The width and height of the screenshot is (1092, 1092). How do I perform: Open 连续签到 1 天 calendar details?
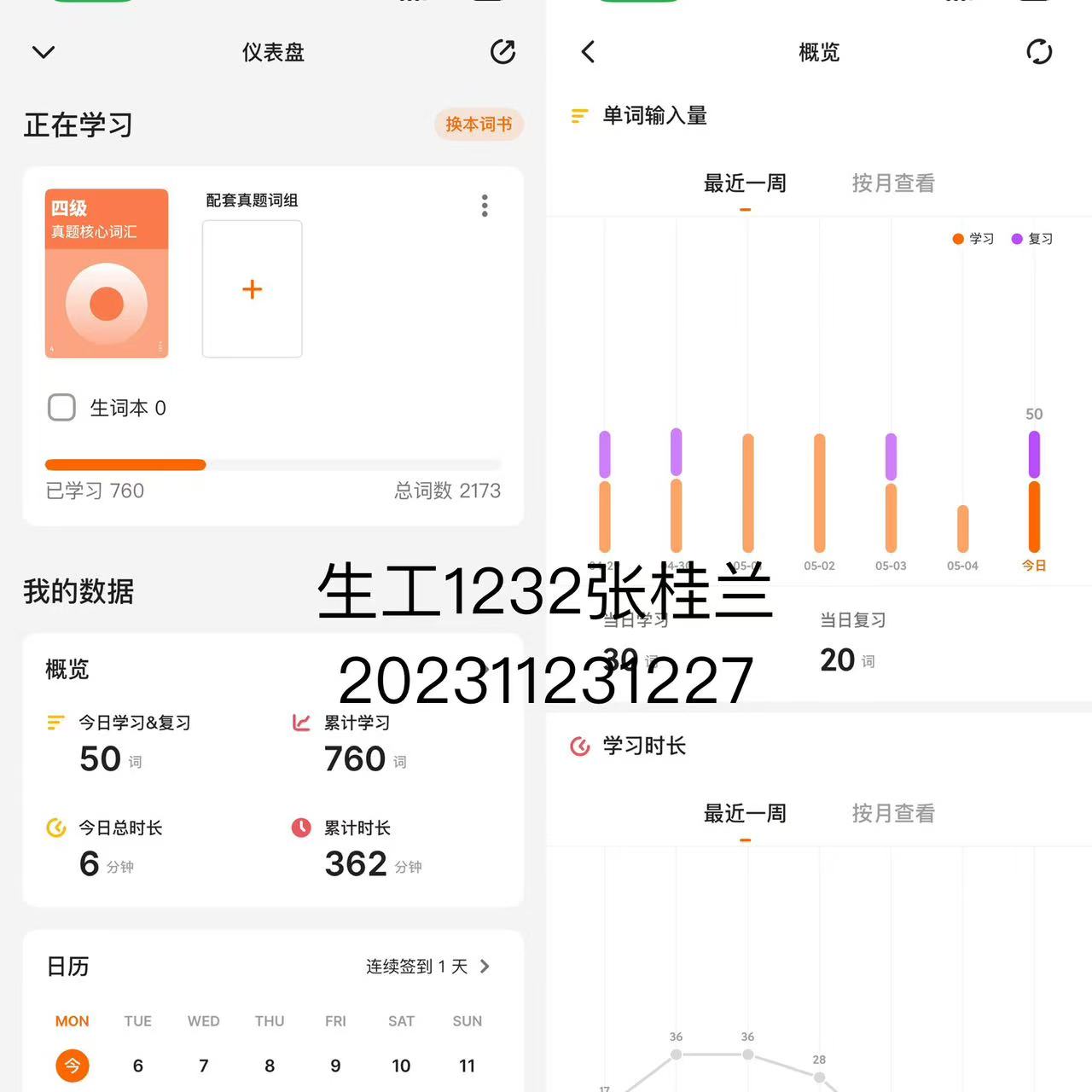(x=427, y=967)
